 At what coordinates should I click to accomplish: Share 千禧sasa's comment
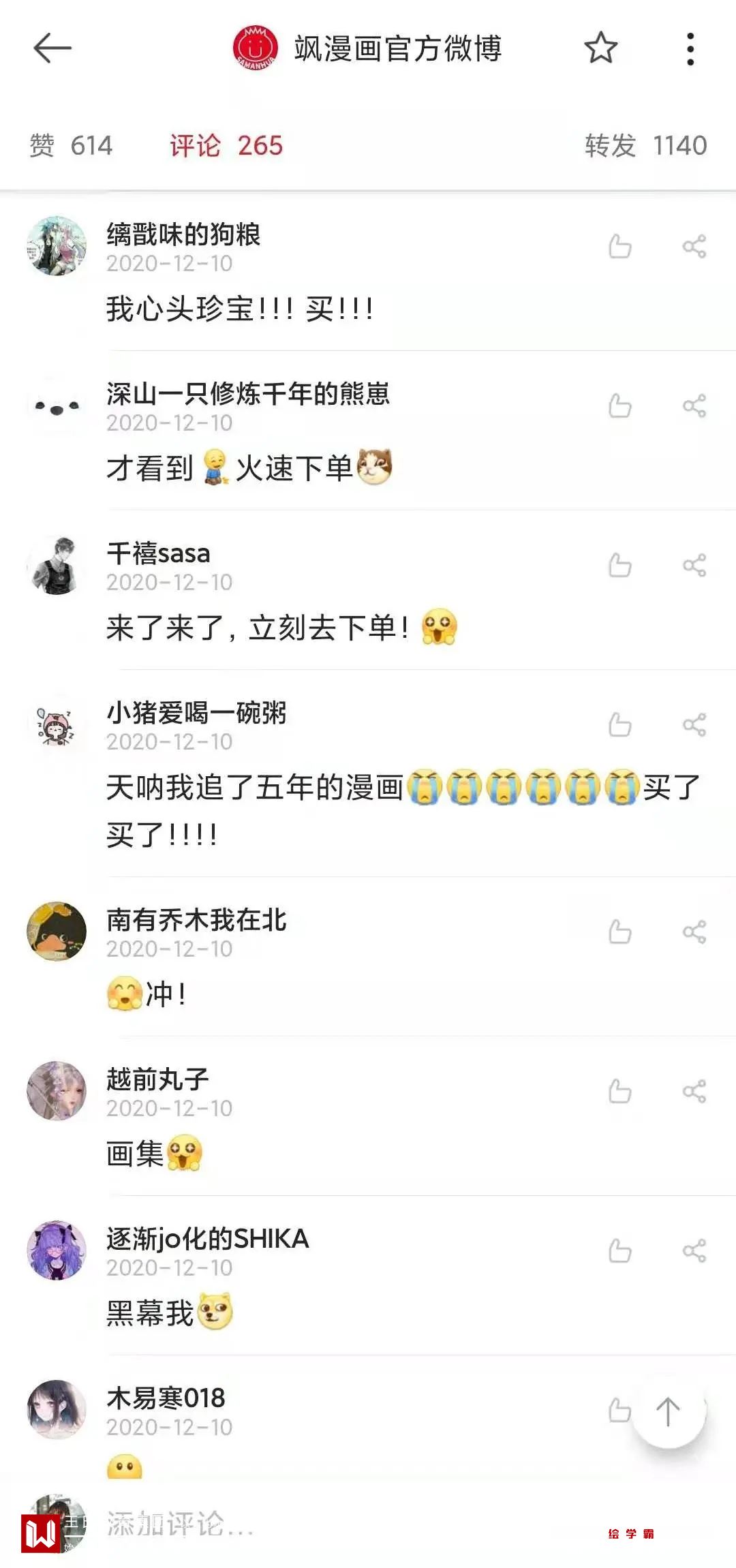coord(694,566)
